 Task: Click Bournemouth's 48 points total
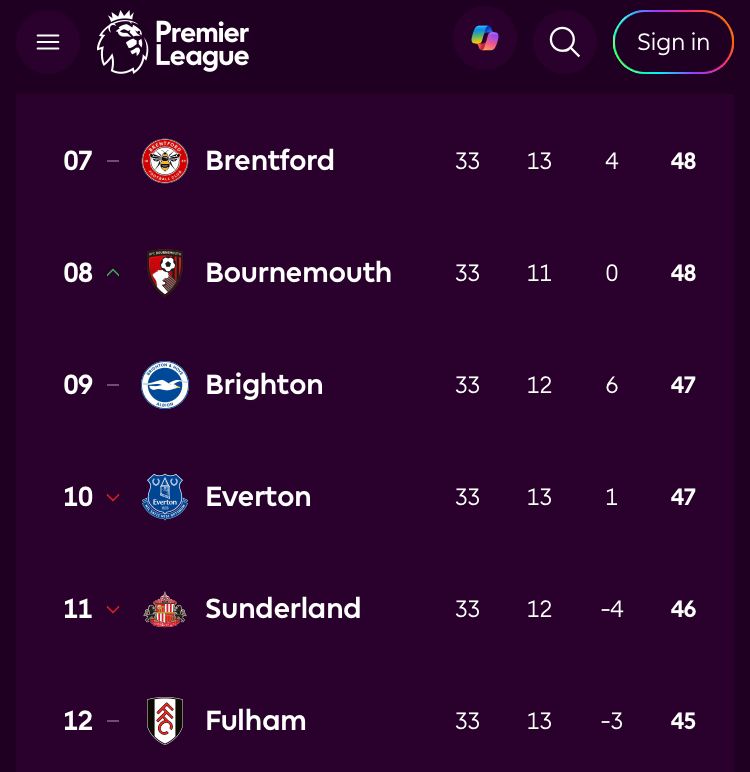tap(683, 272)
